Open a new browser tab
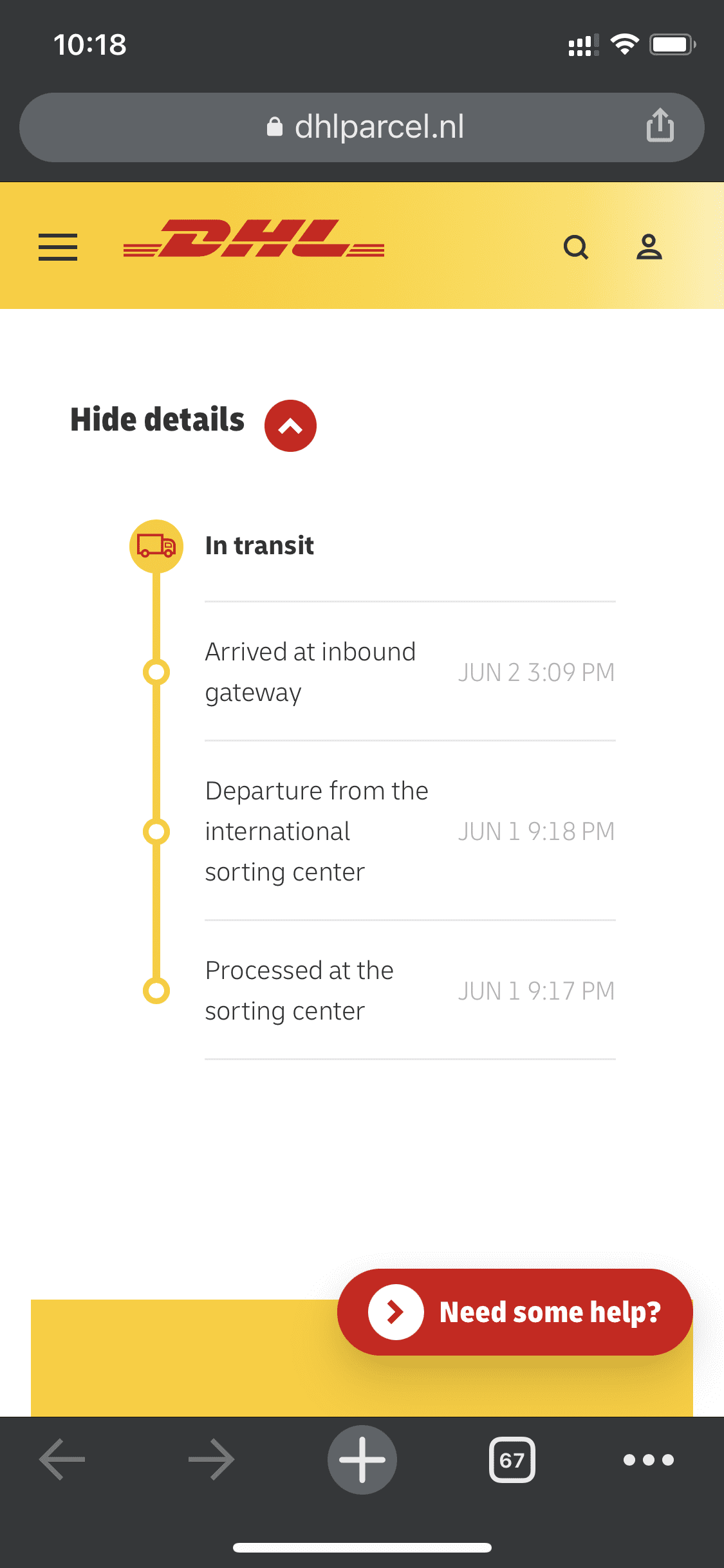This screenshot has height=1568, width=724. (x=362, y=1460)
